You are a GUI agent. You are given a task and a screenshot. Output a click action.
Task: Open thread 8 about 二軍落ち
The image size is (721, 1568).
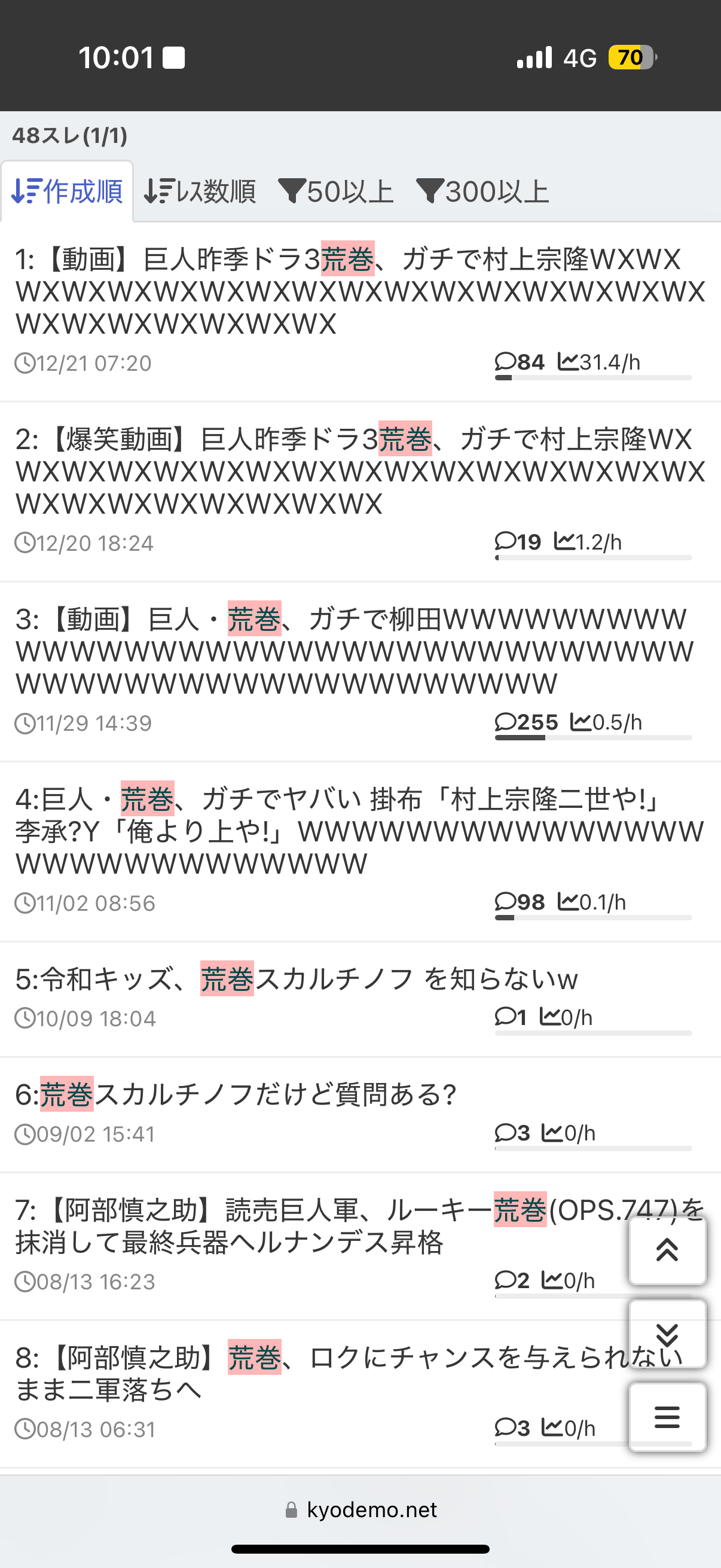coord(304,1373)
